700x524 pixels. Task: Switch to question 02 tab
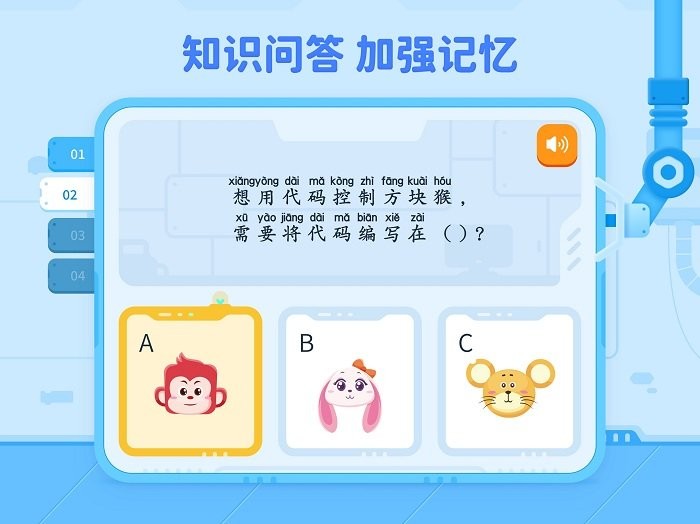click(68, 194)
